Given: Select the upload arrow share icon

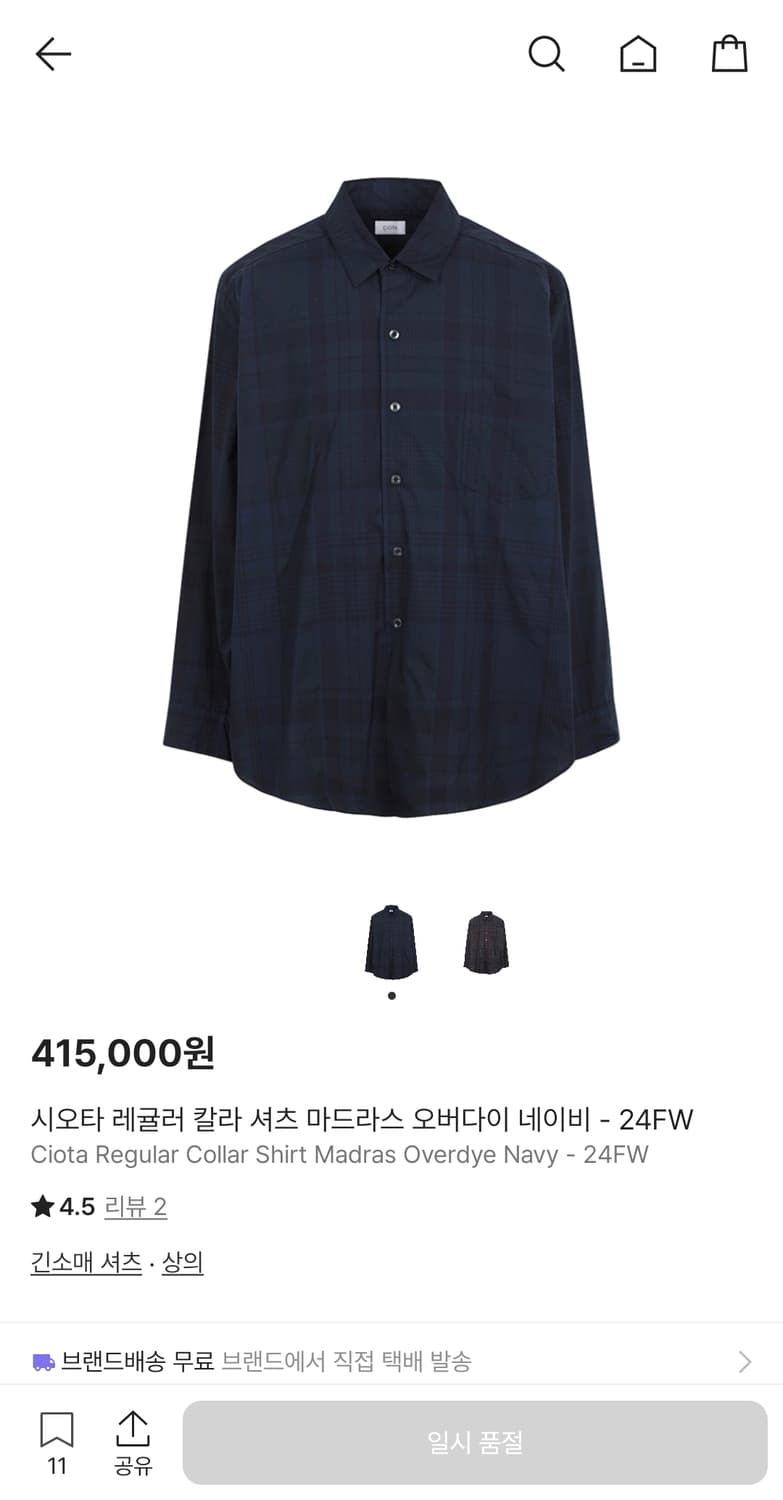Looking at the screenshot, I should tap(135, 1428).
